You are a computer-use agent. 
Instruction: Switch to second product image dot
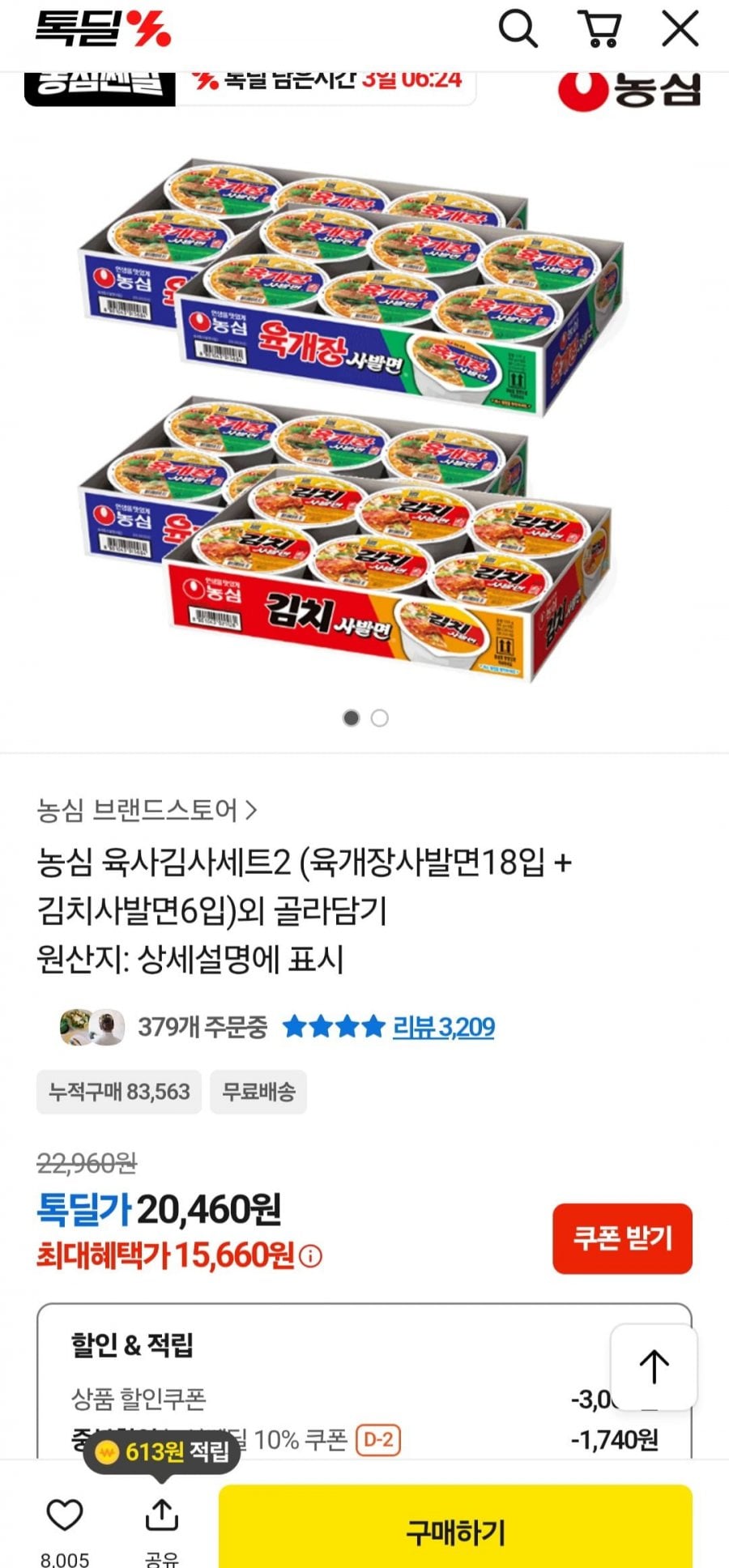click(380, 718)
